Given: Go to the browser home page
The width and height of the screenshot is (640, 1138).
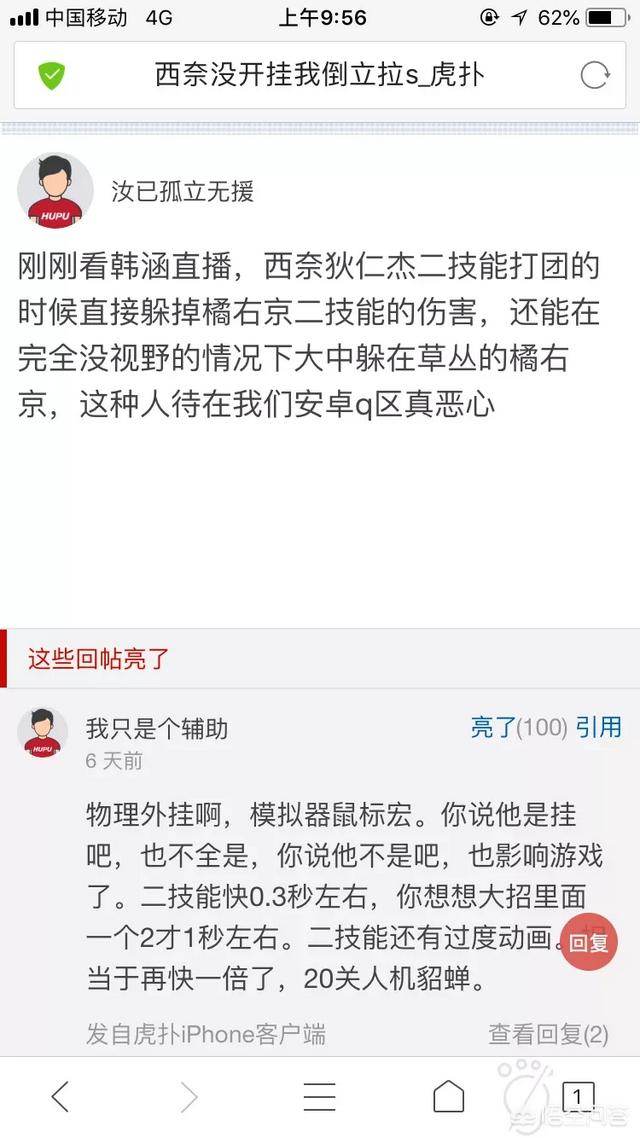Looking at the screenshot, I should click(448, 1096).
